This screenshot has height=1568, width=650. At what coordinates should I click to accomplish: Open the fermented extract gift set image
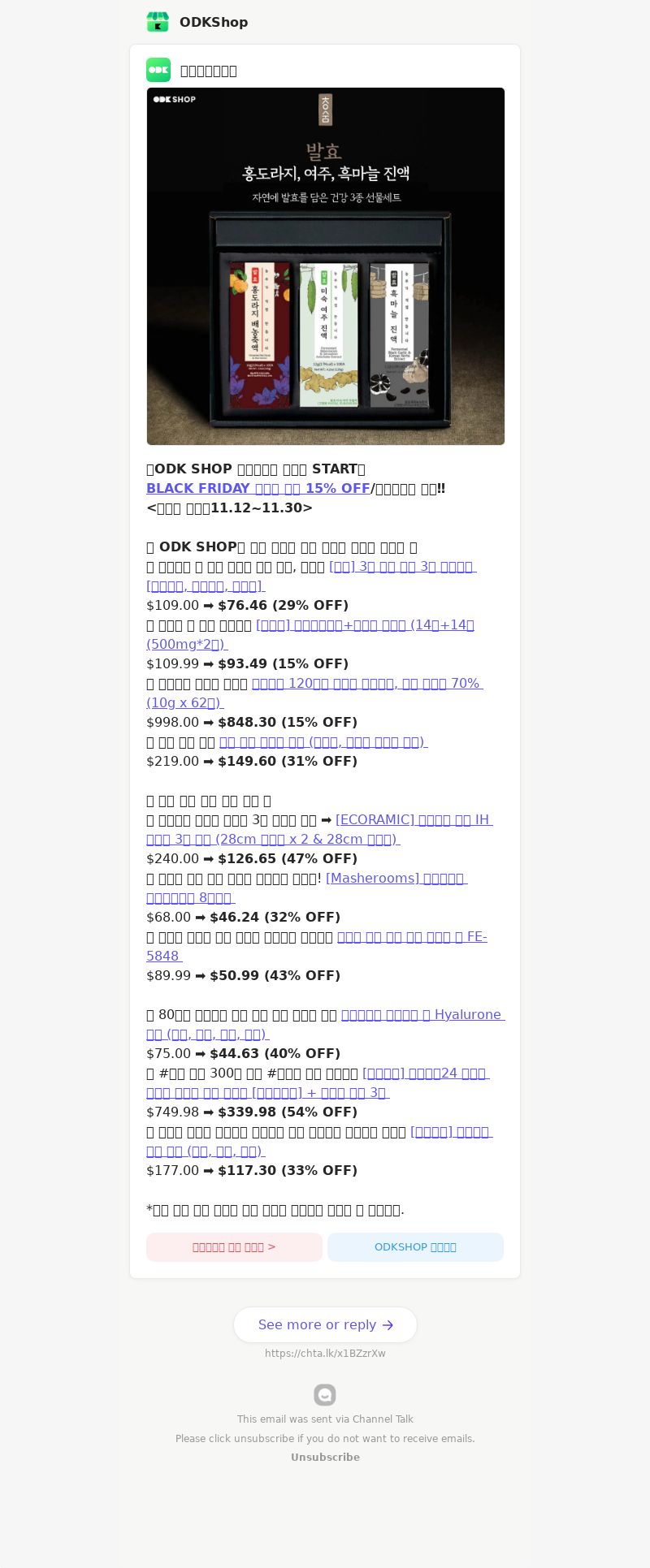pos(325,266)
